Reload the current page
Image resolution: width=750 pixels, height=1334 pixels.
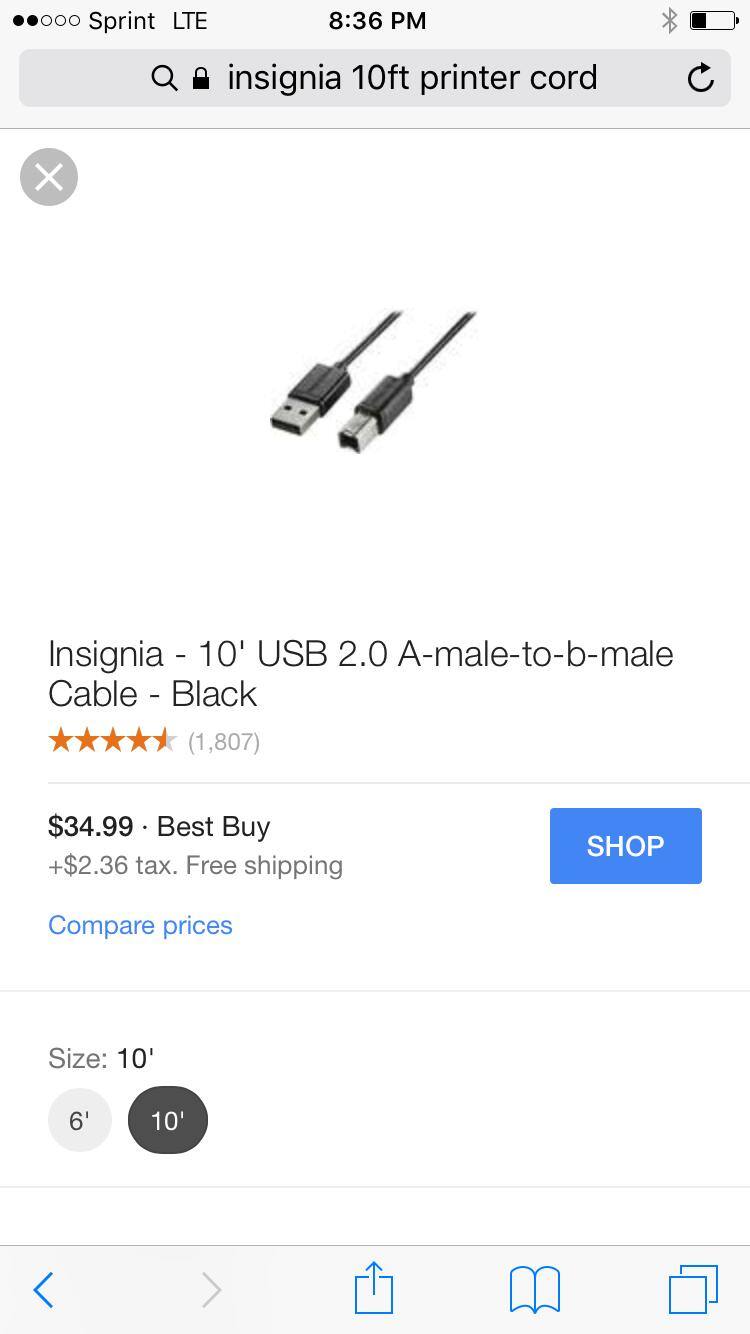point(701,78)
